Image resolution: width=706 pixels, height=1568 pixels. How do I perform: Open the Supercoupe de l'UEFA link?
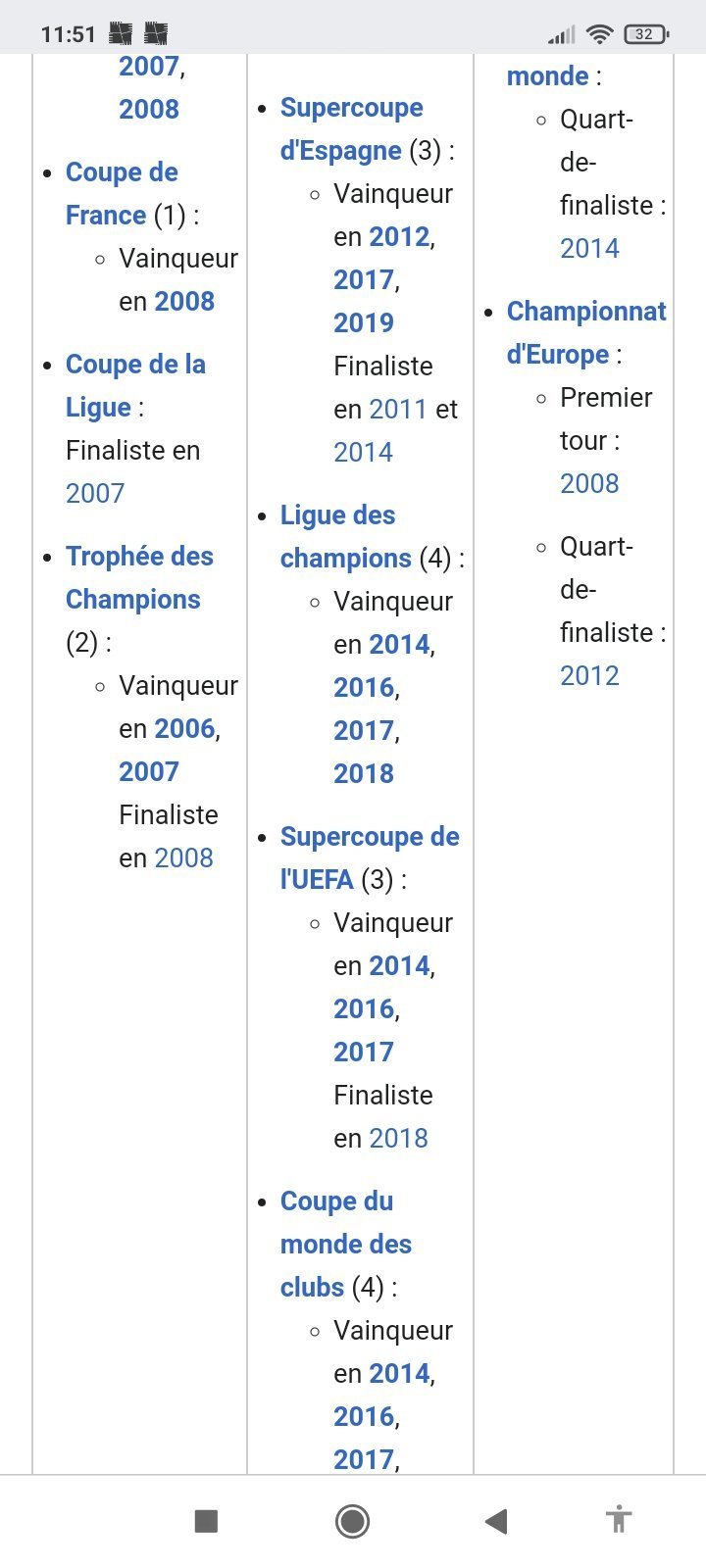(369, 837)
